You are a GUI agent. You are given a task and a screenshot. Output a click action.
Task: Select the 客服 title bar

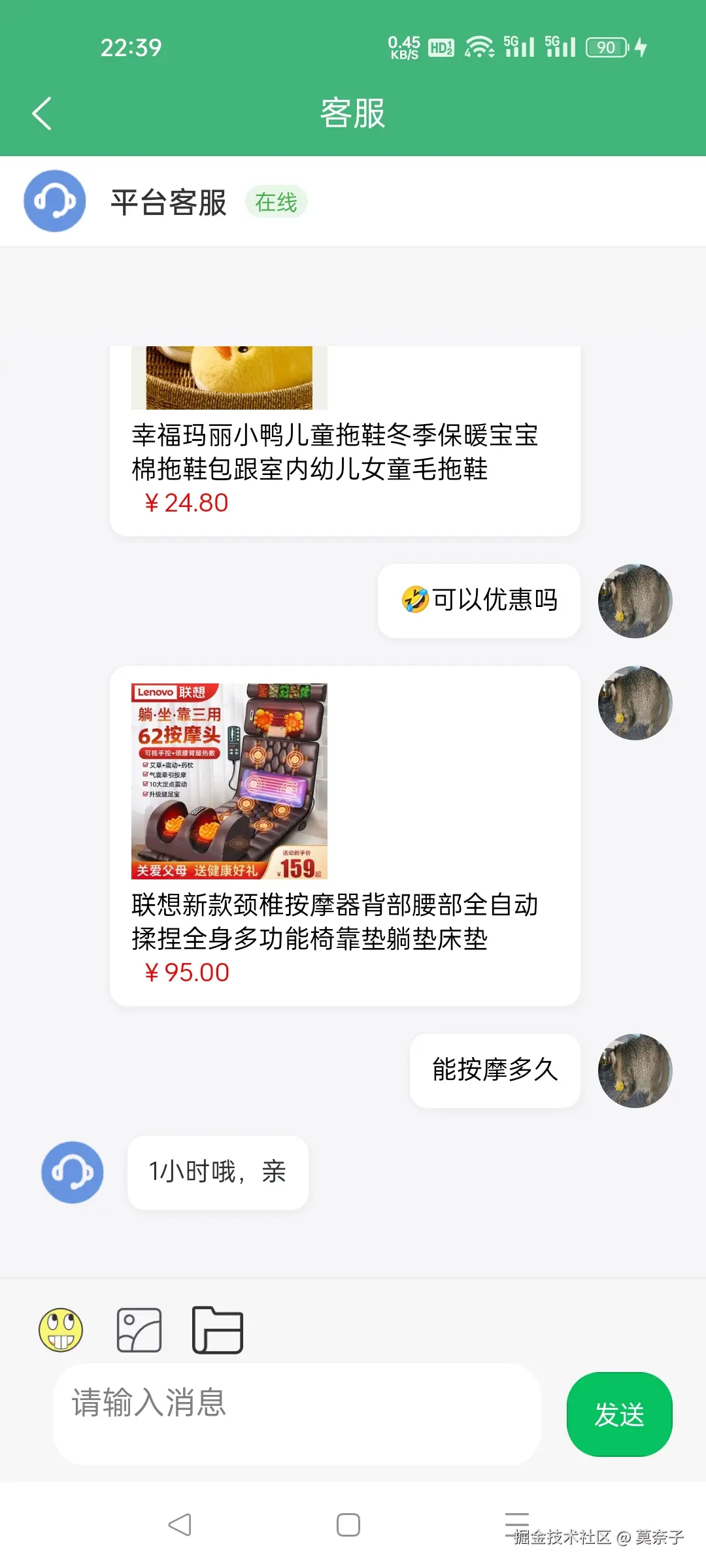pos(352,113)
